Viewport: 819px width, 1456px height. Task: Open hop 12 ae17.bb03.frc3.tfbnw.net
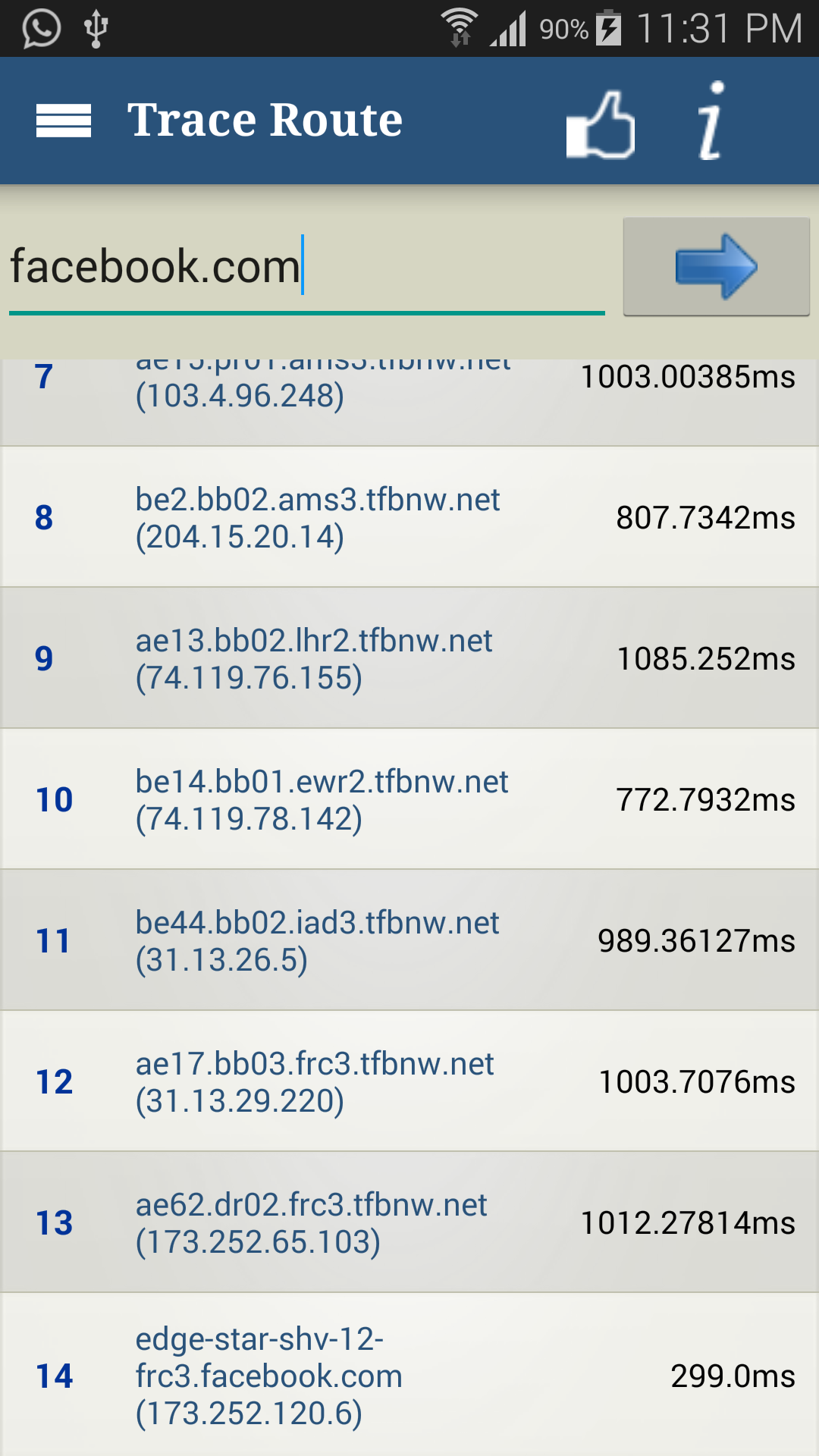(409, 1081)
